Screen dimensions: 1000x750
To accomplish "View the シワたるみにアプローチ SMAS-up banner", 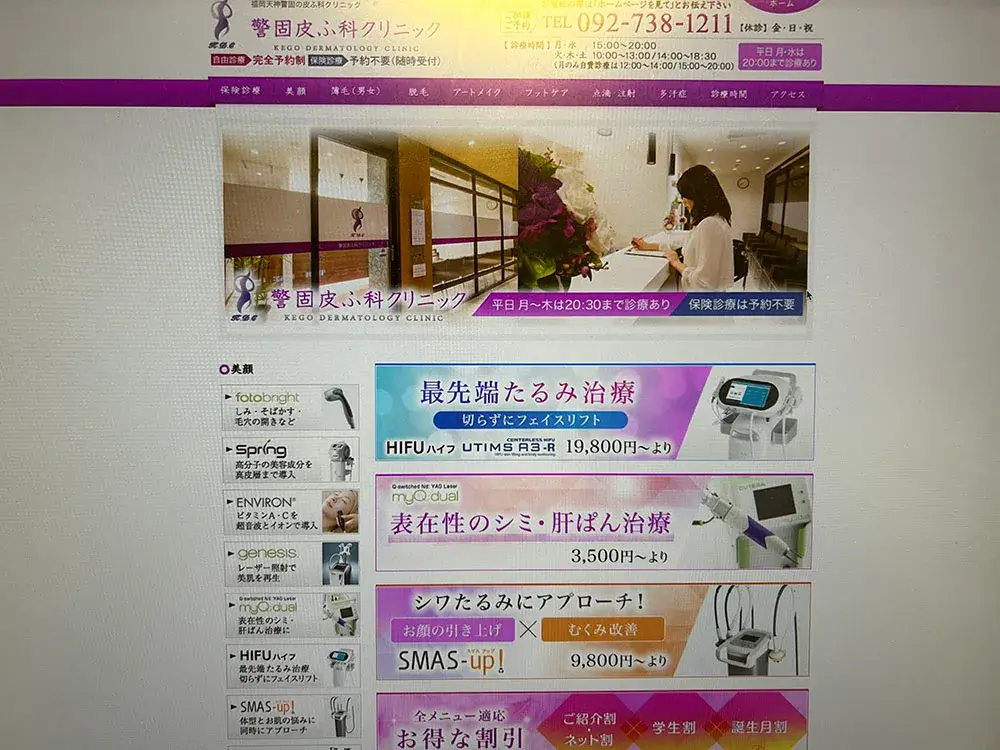I will pos(592,630).
